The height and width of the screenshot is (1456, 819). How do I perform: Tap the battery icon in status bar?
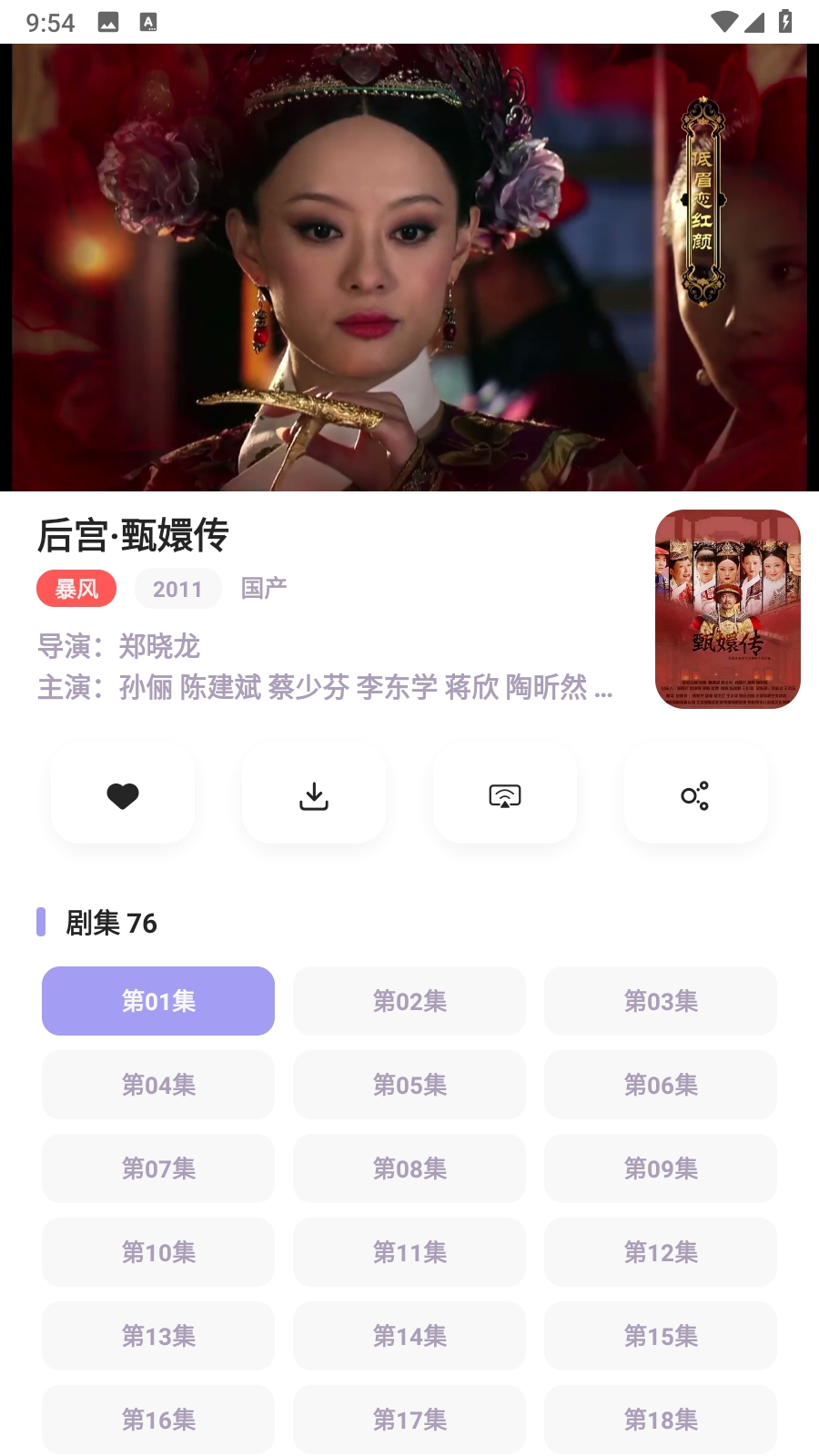784,20
